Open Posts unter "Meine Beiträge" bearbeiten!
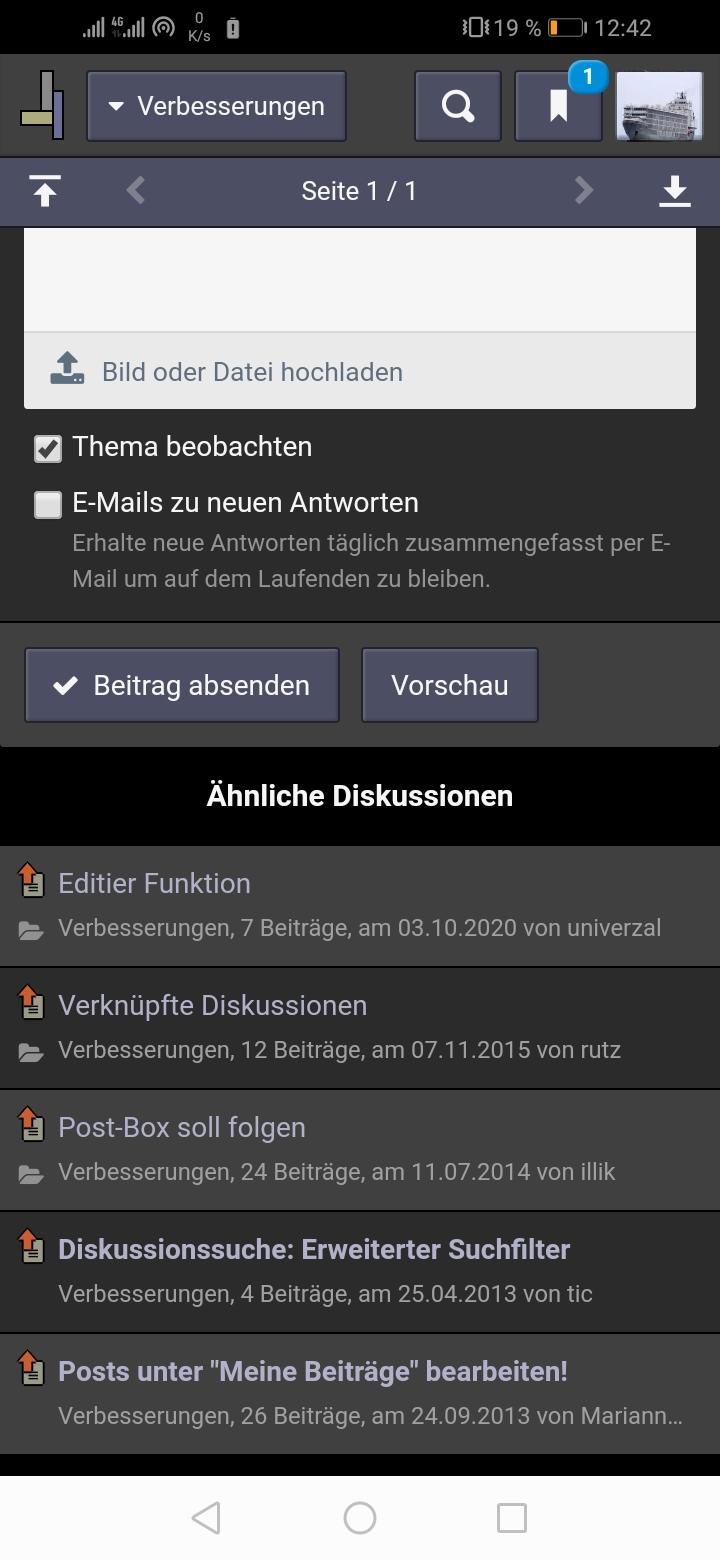Screen dimensions: 720x1560 (313, 1371)
